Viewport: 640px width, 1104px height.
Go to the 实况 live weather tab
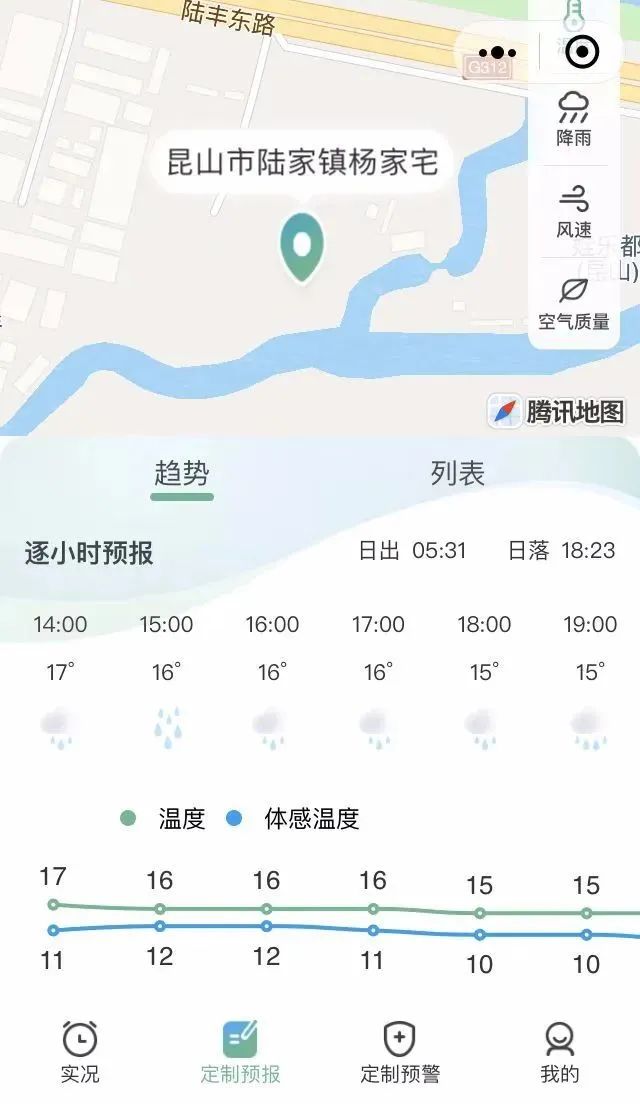pyautogui.click(x=80, y=1052)
